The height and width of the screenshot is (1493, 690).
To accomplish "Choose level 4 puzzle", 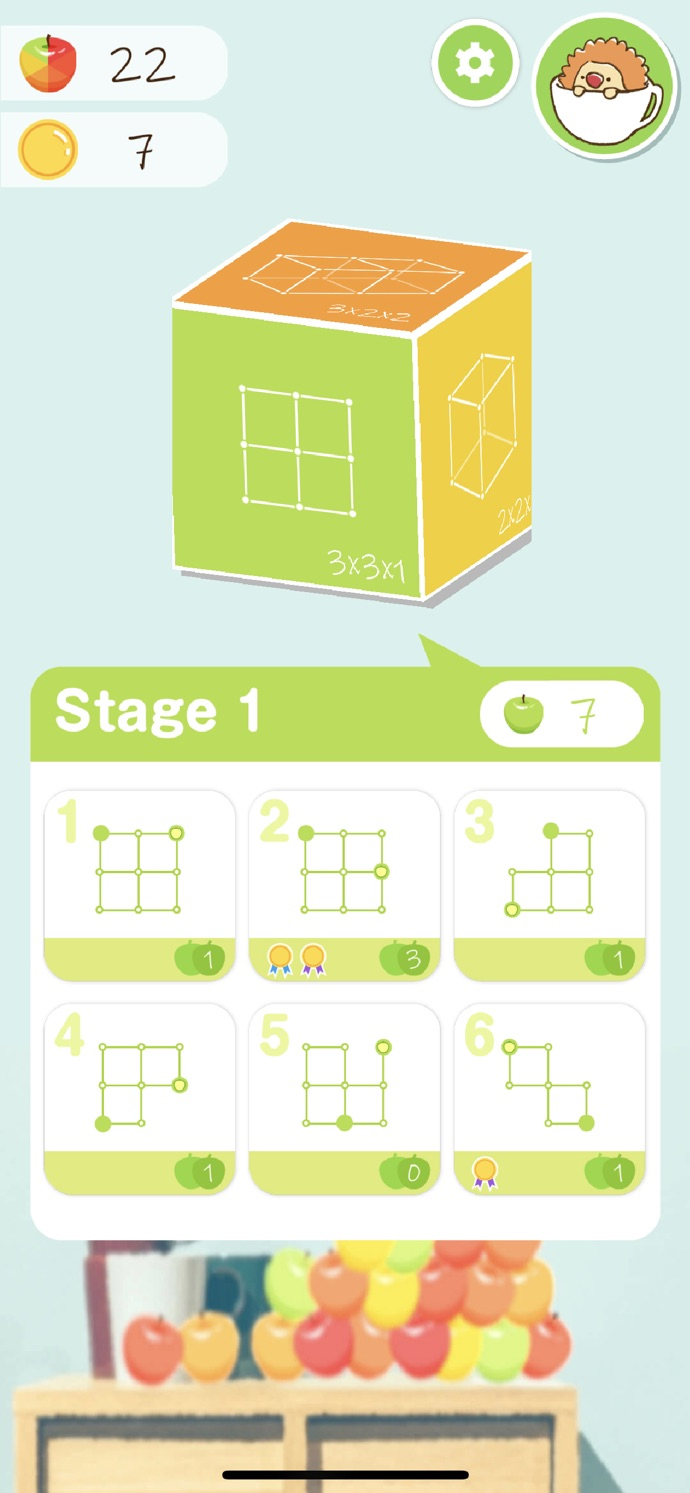I will click(140, 1098).
